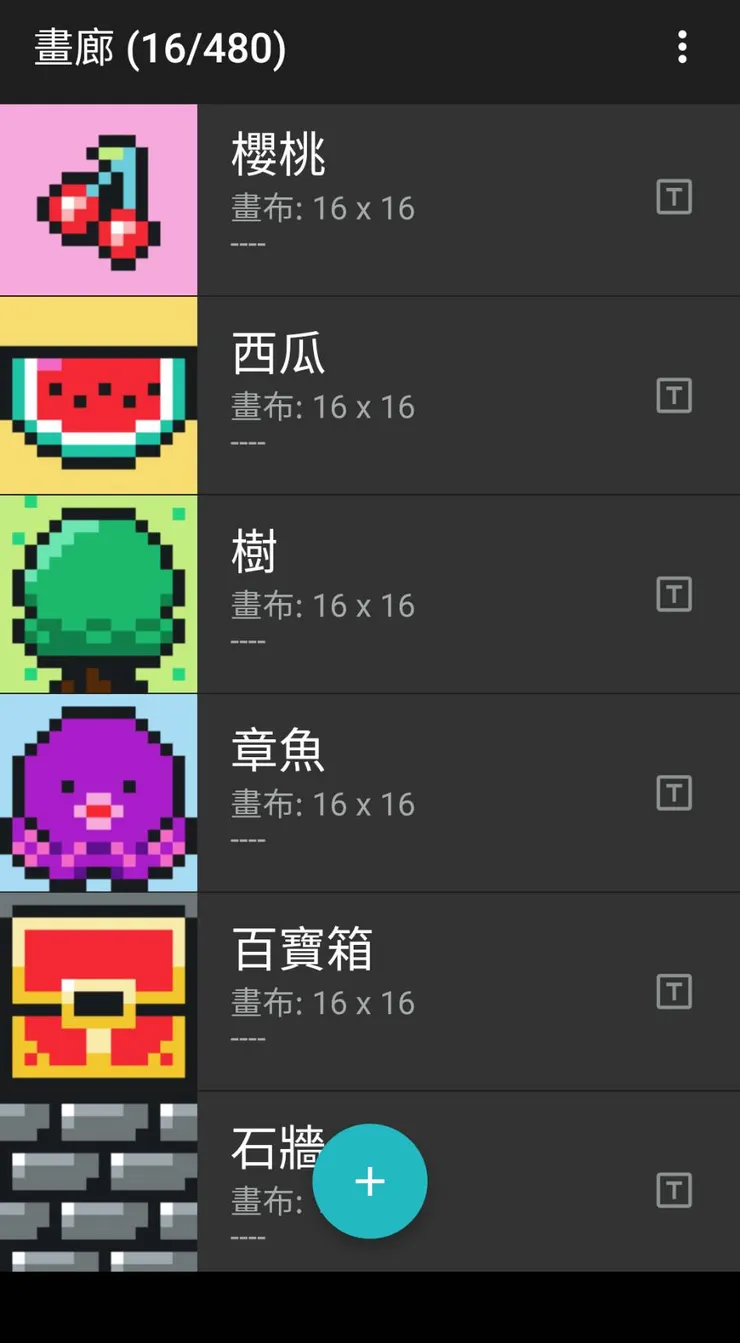Click the T icon next to 百寶箱
The image size is (740, 1343).
[x=674, y=992]
